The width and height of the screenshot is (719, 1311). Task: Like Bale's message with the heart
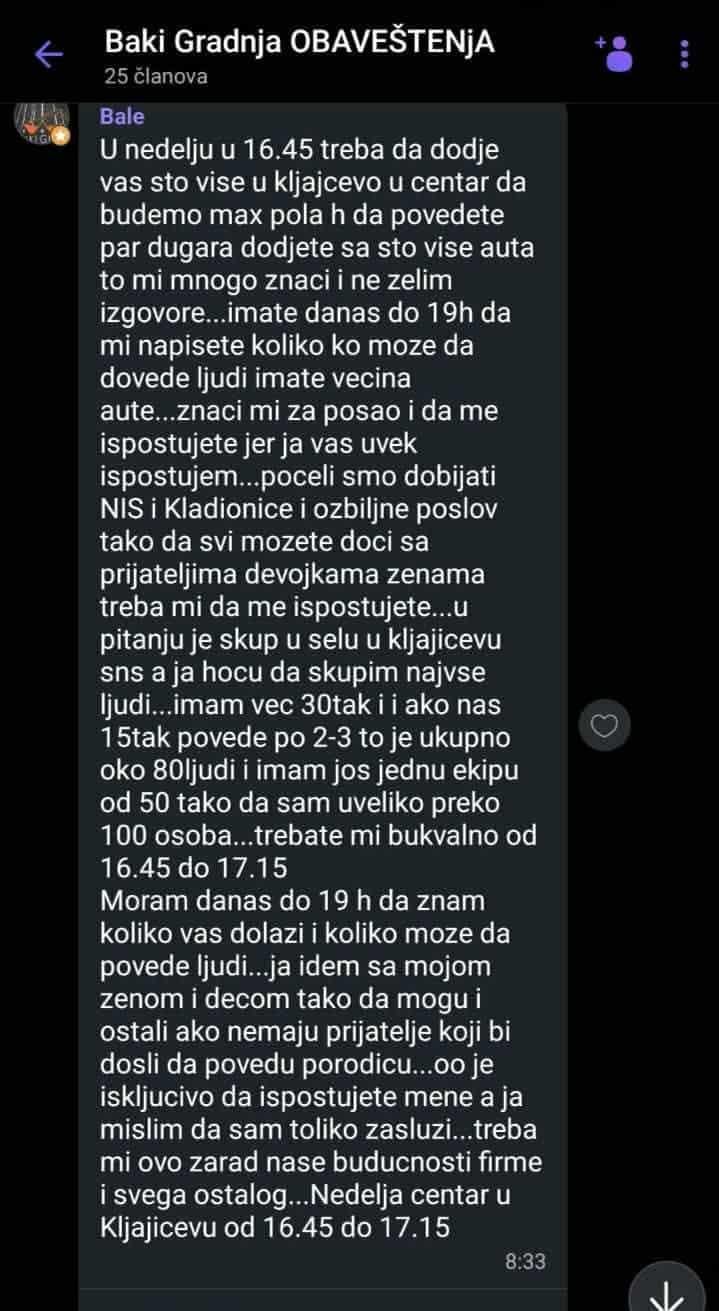tap(605, 726)
